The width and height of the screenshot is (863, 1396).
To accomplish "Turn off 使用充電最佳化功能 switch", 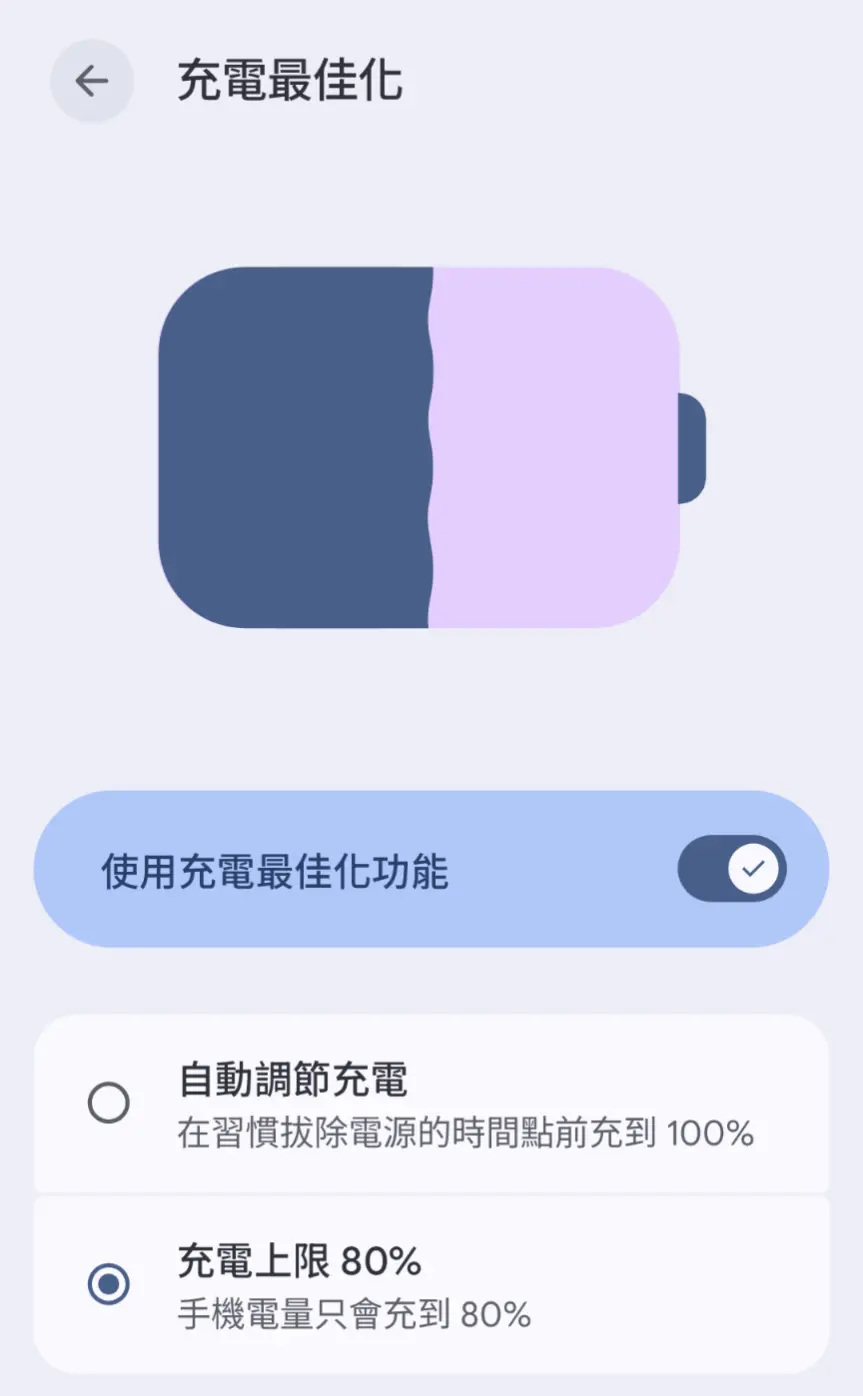I will point(732,868).
